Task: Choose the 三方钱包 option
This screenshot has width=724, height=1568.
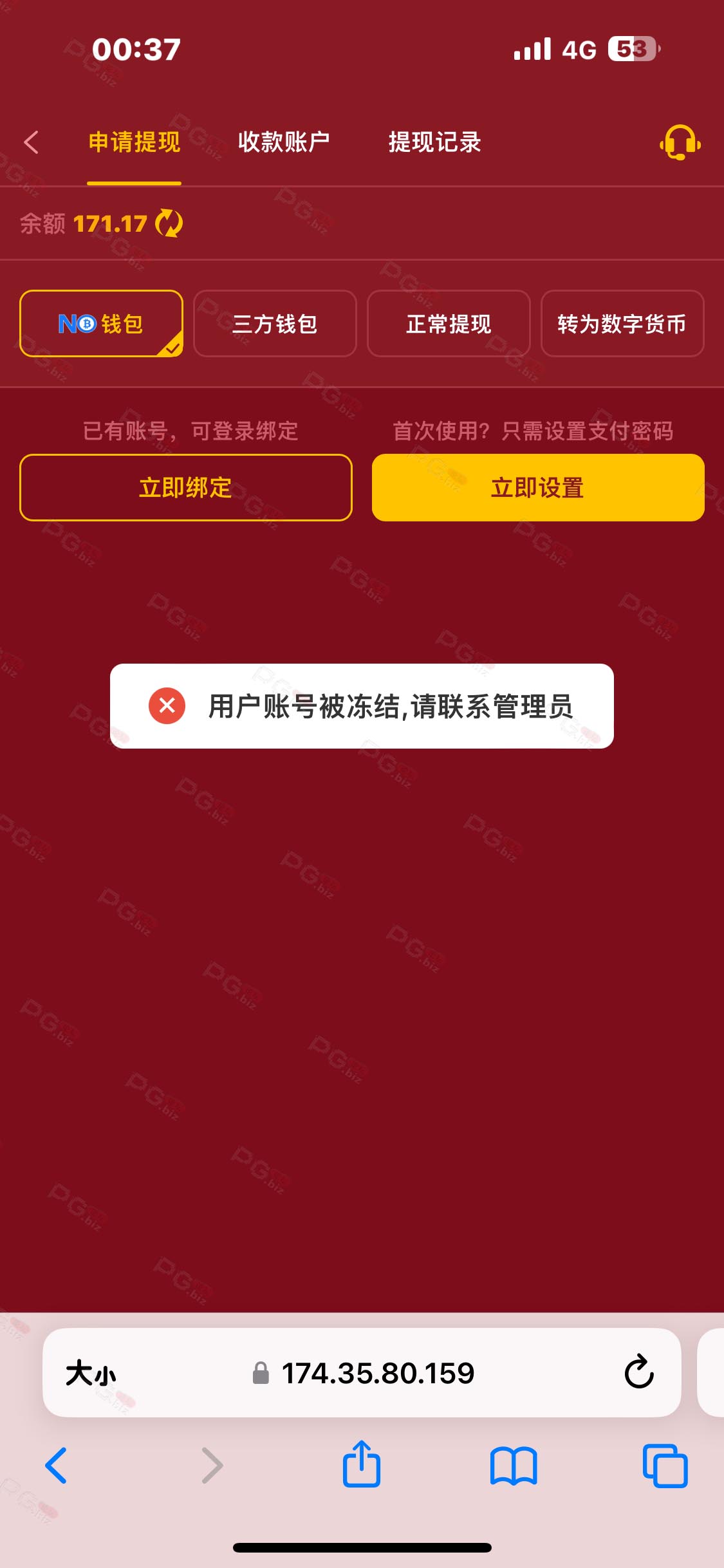Action: [x=275, y=324]
